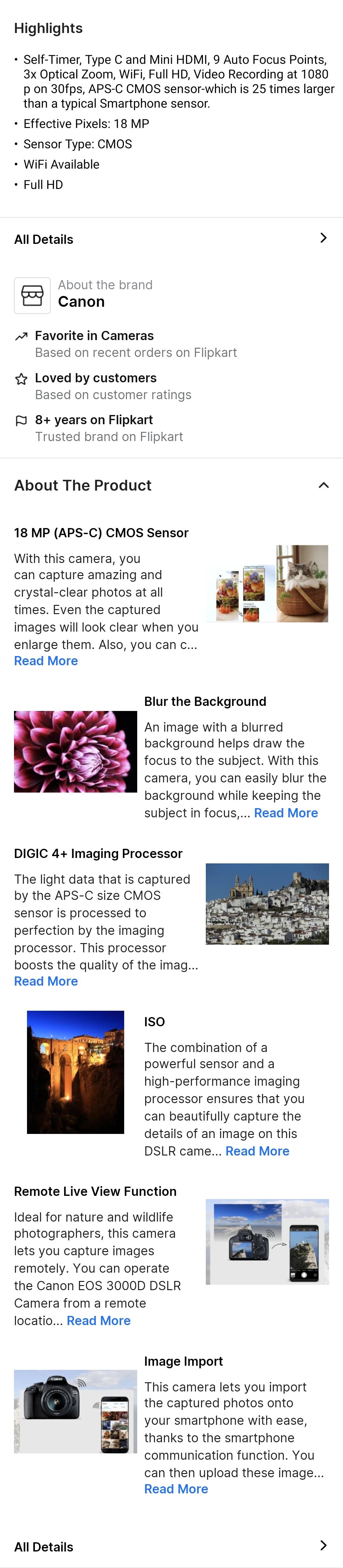Read more about ISO
This screenshot has width=343, height=1568.
(x=257, y=1150)
